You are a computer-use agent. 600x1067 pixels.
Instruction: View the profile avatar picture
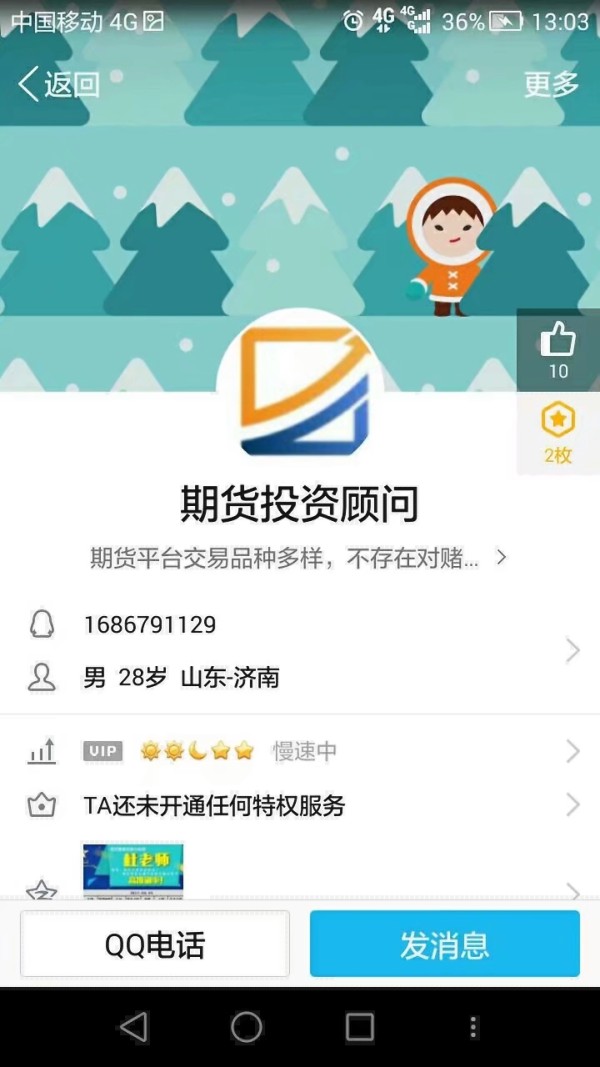(x=300, y=391)
